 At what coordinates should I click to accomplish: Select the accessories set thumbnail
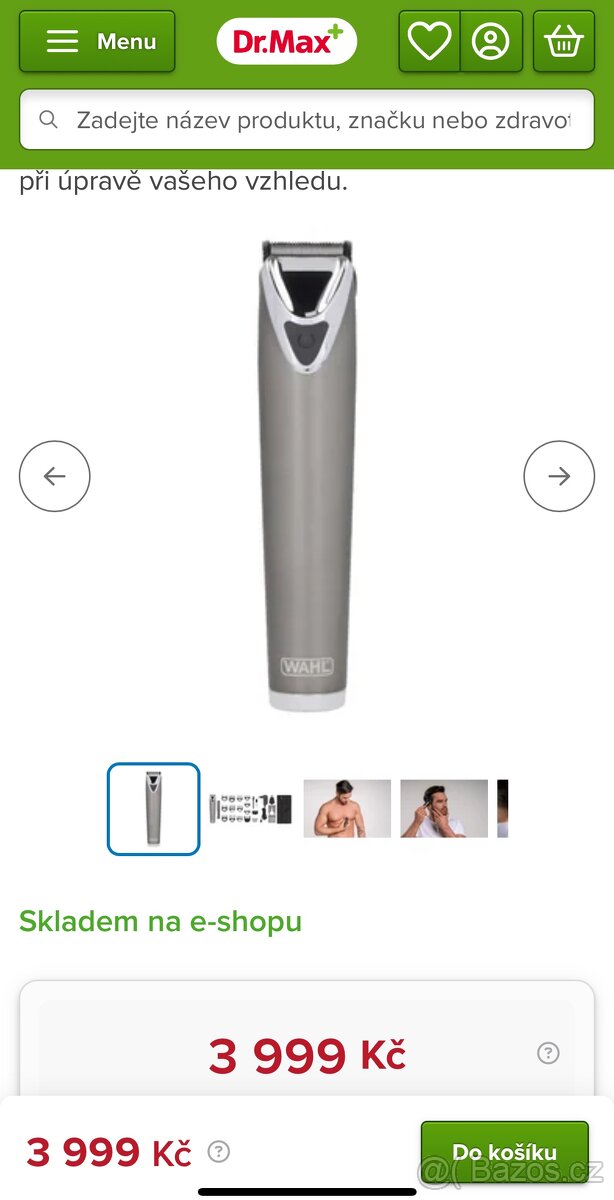[x=250, y=809]
